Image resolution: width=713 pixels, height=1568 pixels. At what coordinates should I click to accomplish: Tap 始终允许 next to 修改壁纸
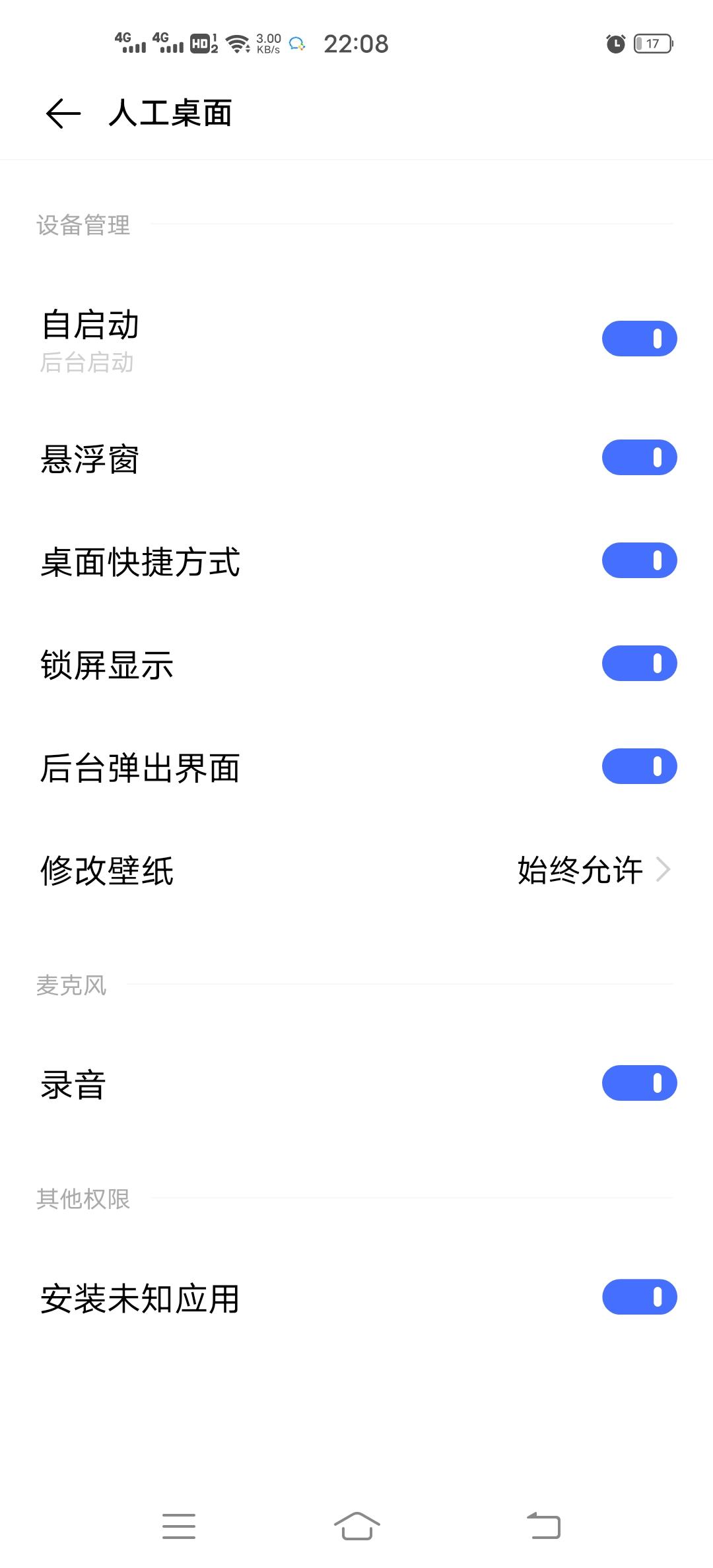pyautogui.click(x=580, y=870)
